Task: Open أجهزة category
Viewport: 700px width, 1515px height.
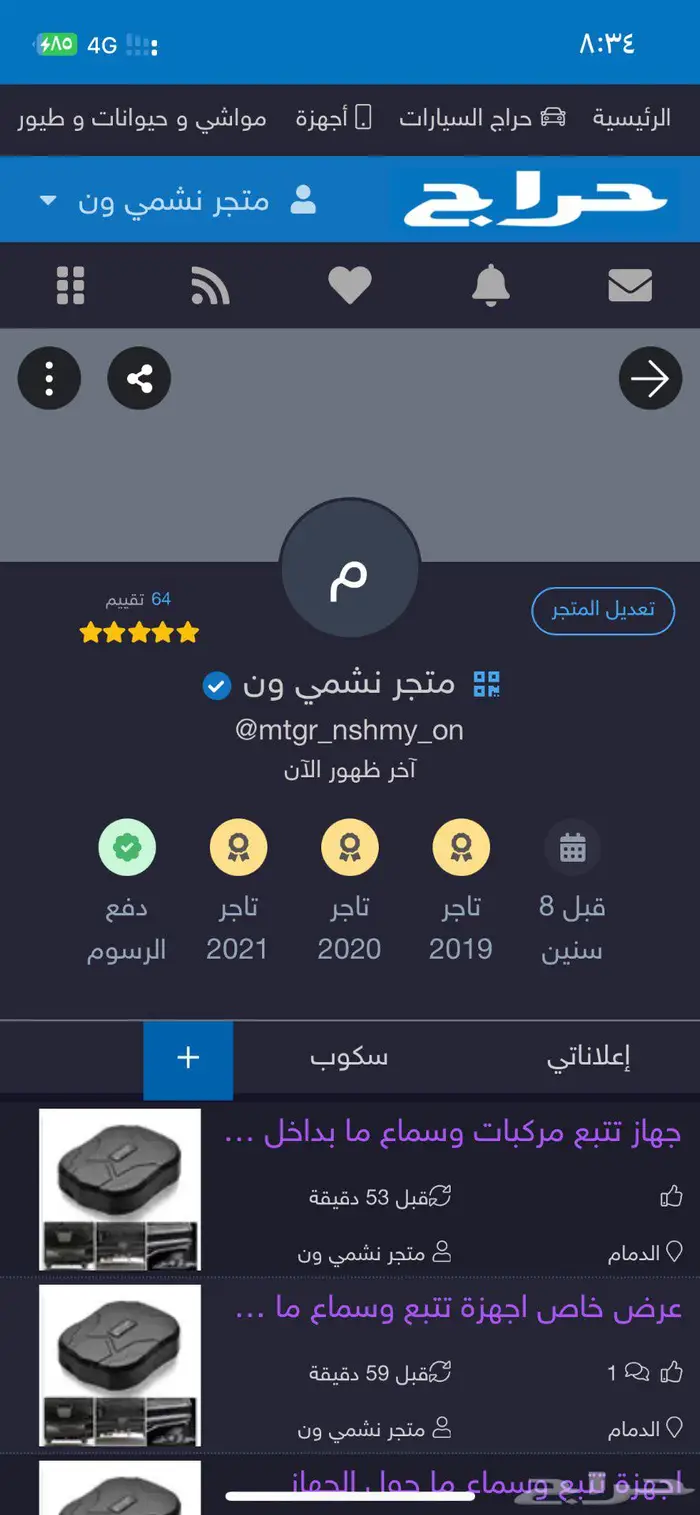Action: (333, 119)
